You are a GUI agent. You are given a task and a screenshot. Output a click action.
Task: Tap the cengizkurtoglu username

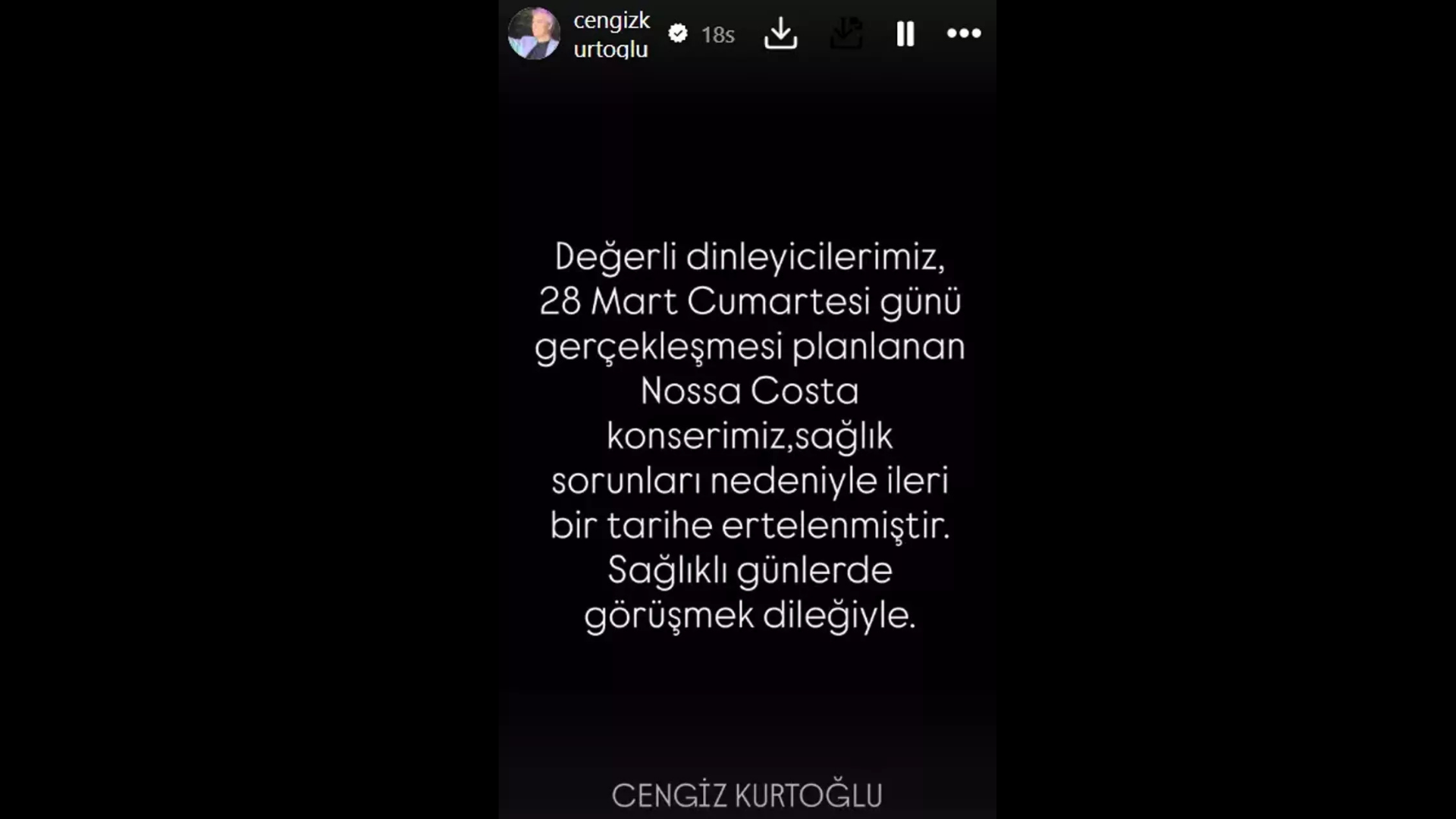pyautogui.click(x=611, y=34)
